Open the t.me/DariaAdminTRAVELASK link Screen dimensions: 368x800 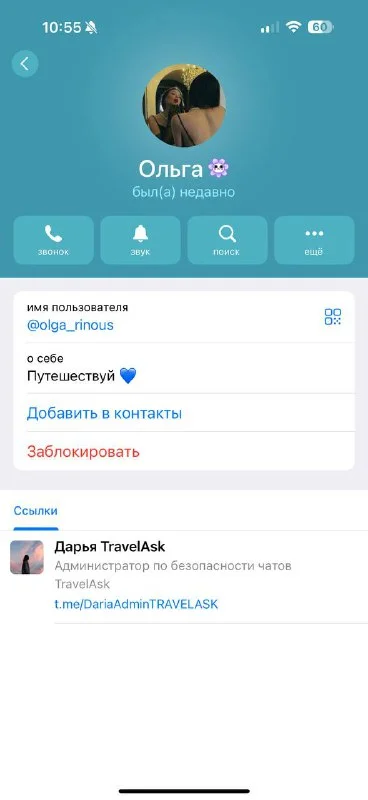pos(136,605)
